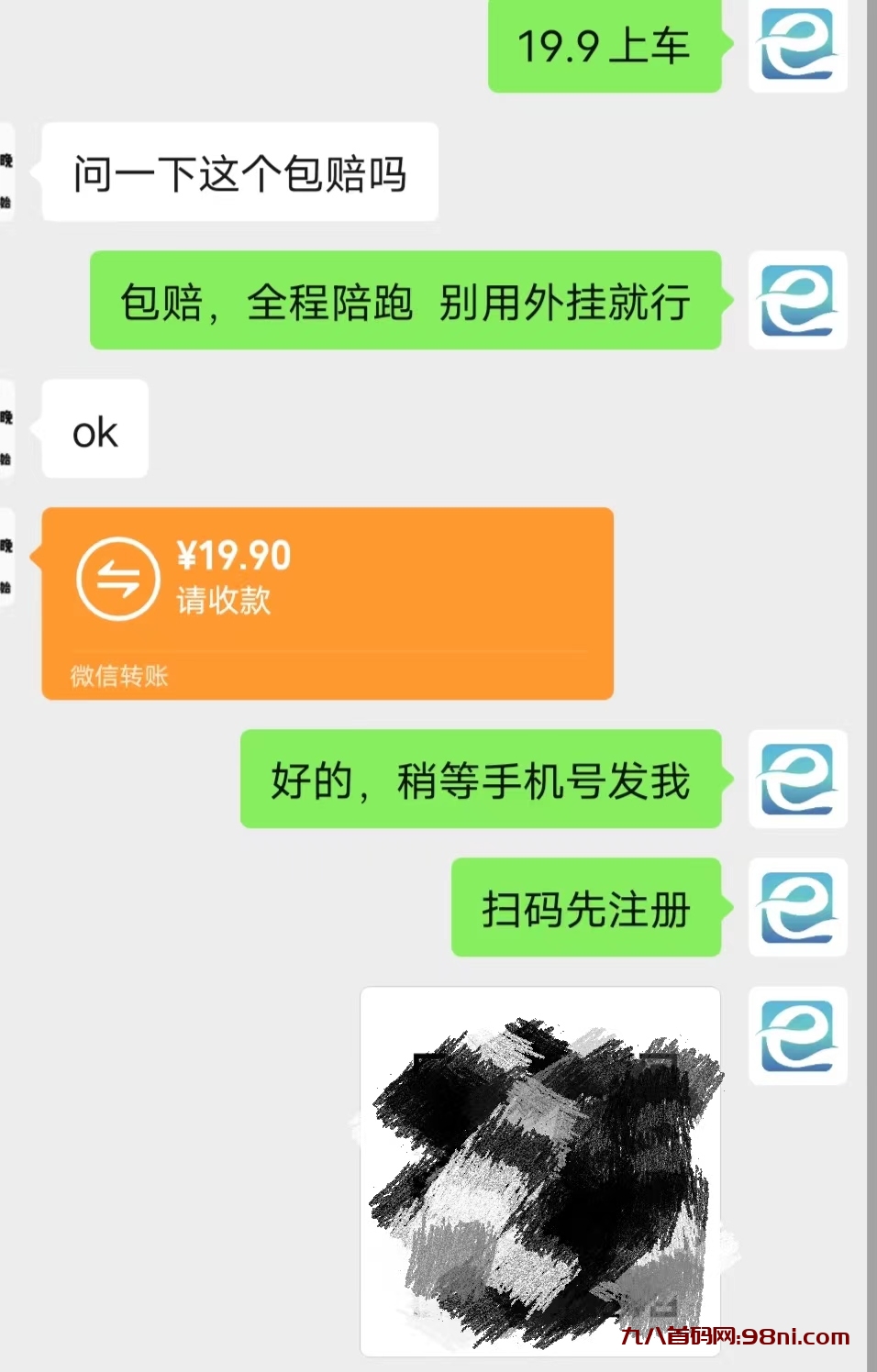The width and height of the screenshot is (877, 1372).
Task: Tap the ¥19.90 amount text
Action: click(231, 555)
